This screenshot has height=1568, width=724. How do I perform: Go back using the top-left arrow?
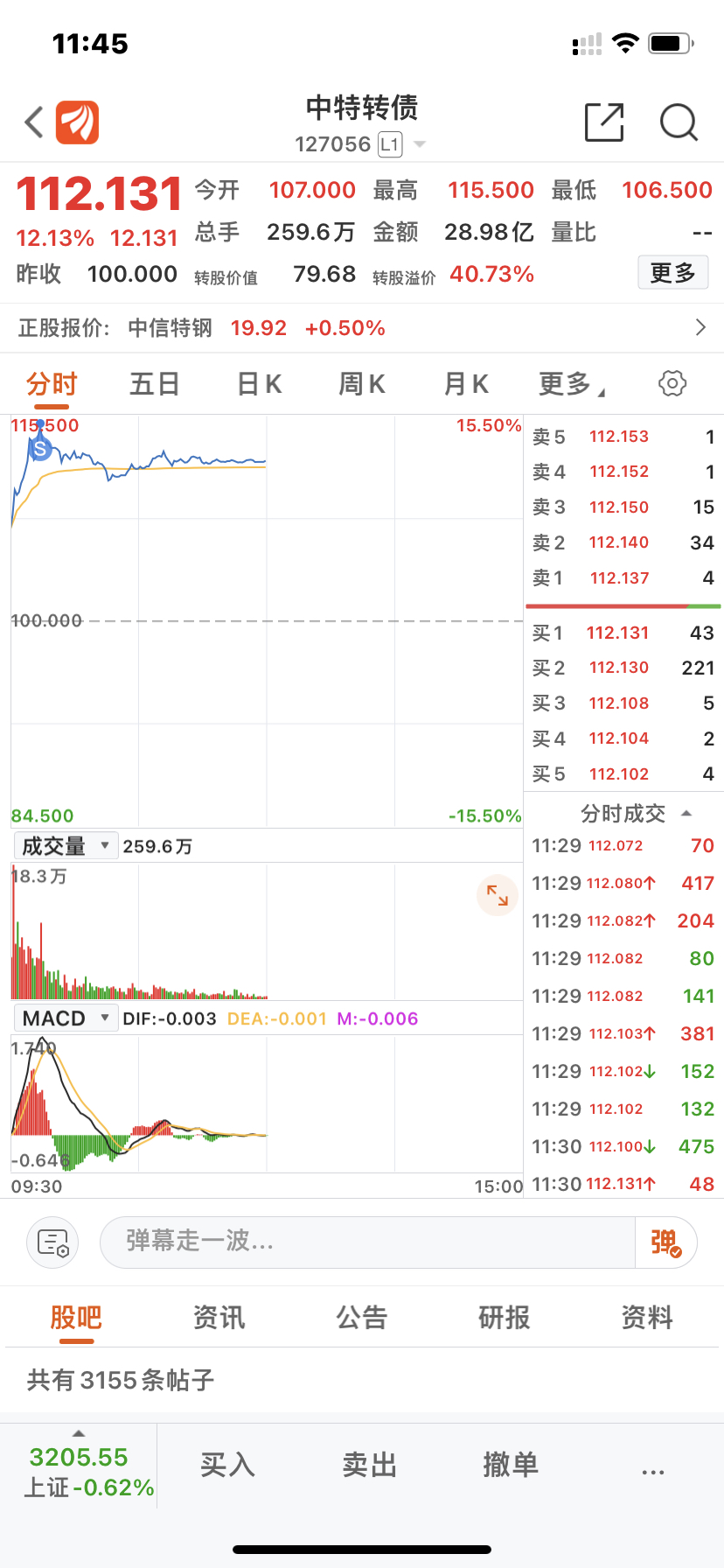click(35, 122)
